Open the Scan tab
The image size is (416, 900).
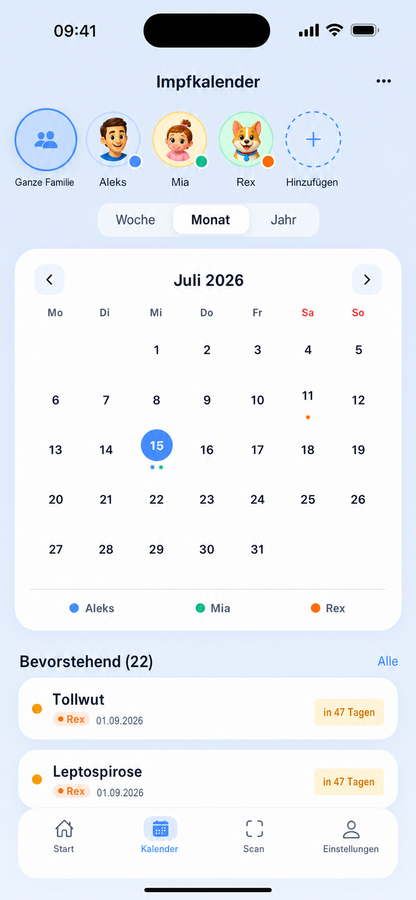(254, 836)
